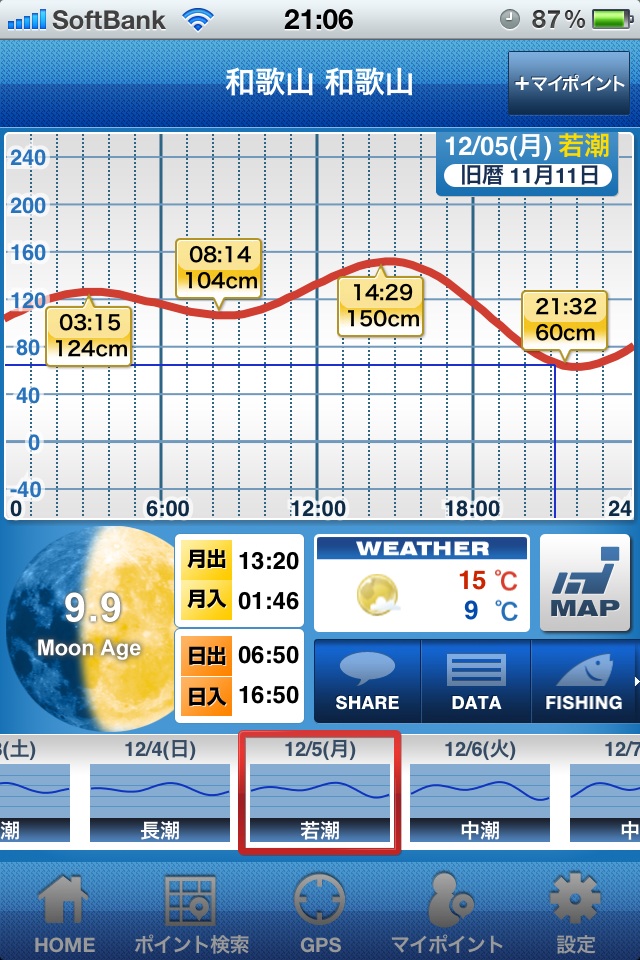Open the FISHING section
Image resolution: width=640 pixels, height=960 pixels.
(583, 680)
